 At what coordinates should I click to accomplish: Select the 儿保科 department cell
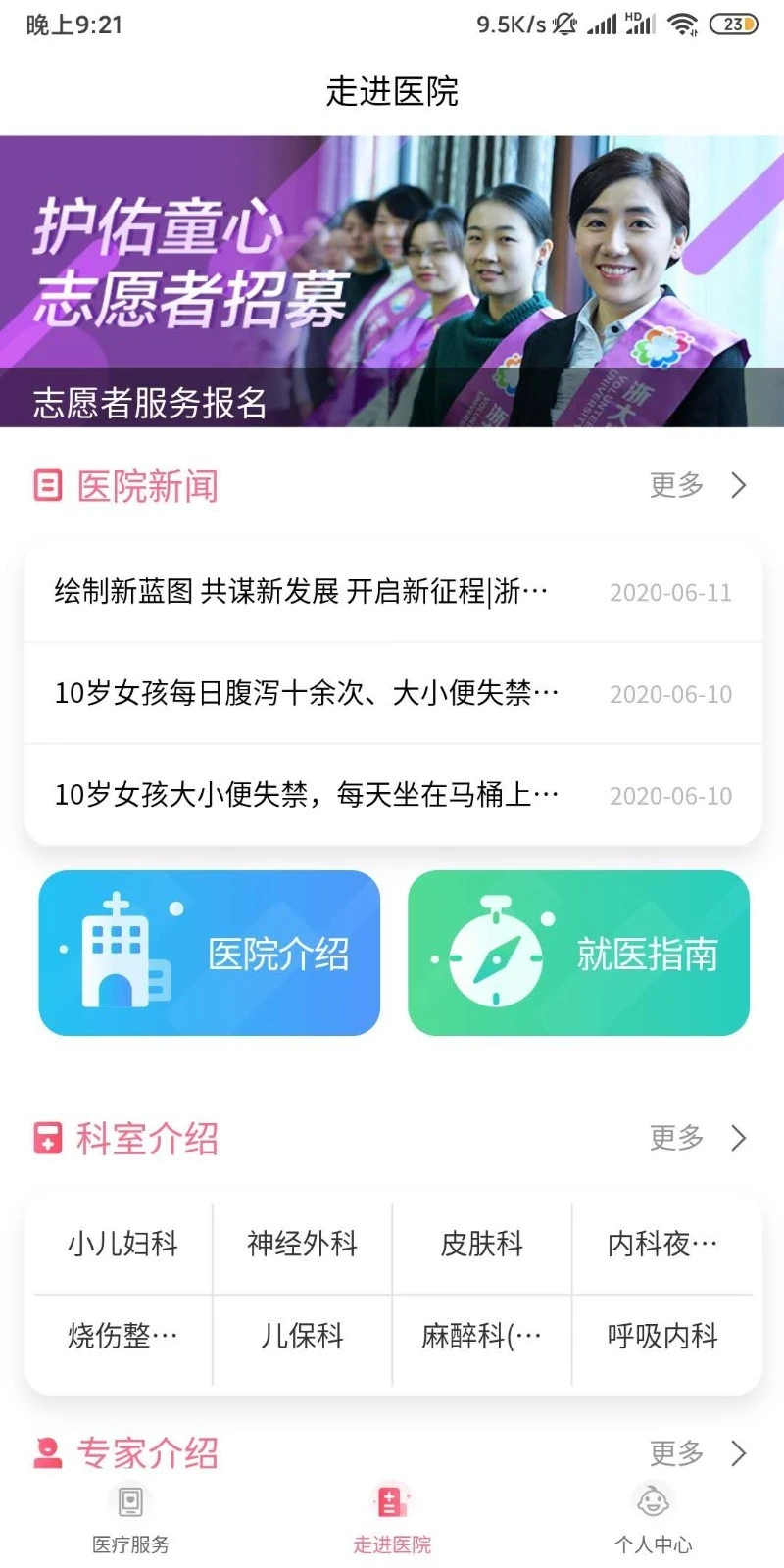click(x=301, y=1336)
